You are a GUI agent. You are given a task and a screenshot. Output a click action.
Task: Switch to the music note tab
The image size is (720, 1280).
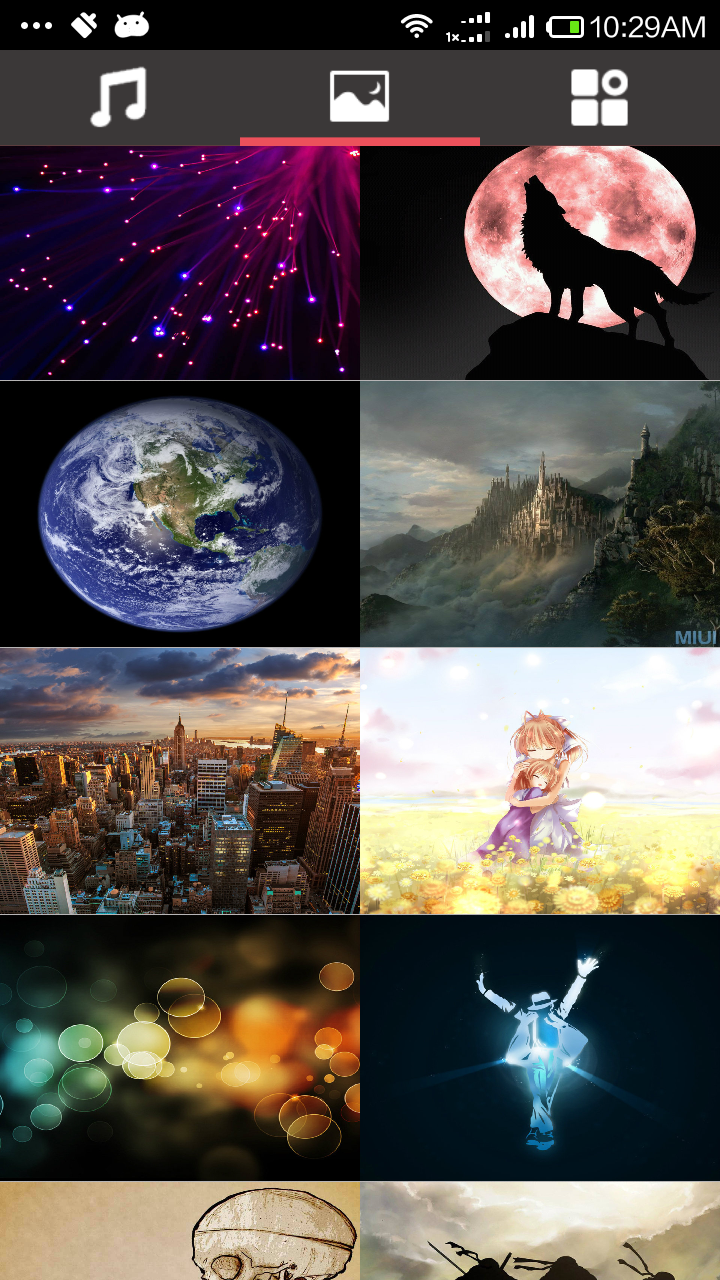119,97
